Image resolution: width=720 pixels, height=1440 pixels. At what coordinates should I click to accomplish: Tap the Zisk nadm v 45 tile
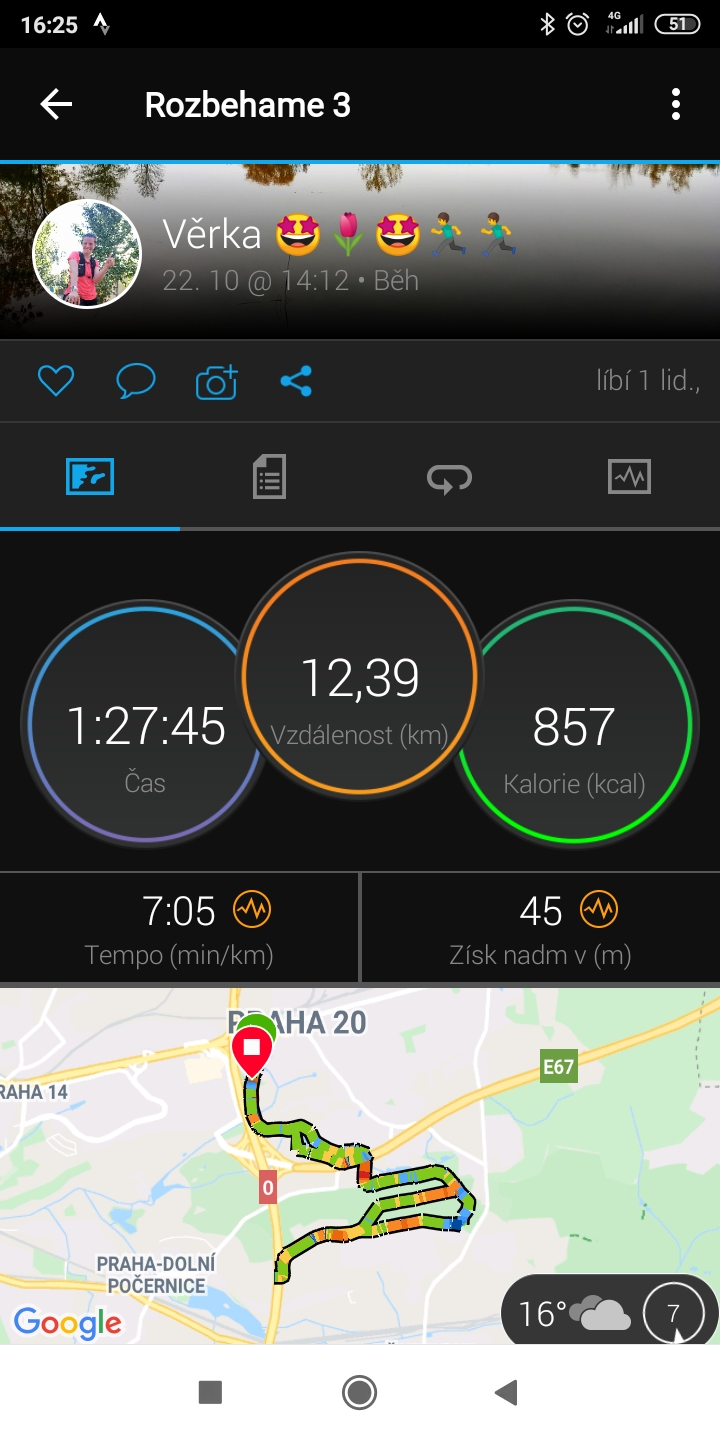coord(541,928)
